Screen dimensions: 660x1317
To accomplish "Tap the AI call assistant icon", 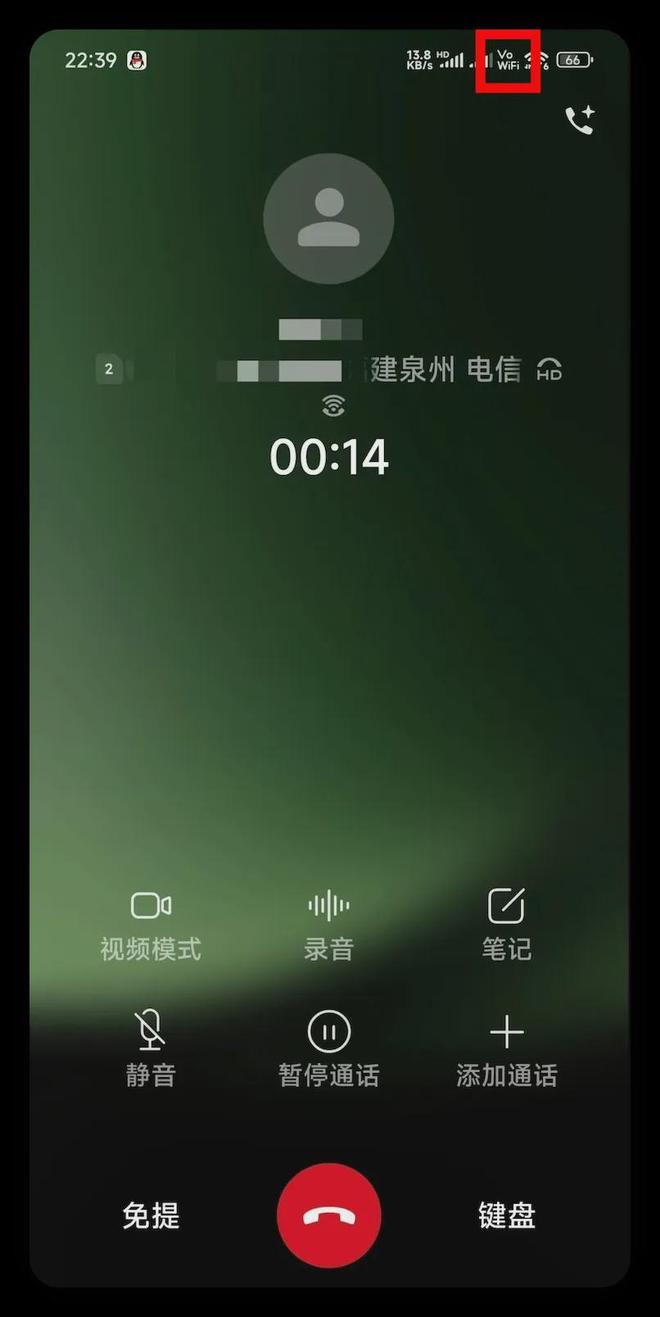I will [x=579, y=121].
